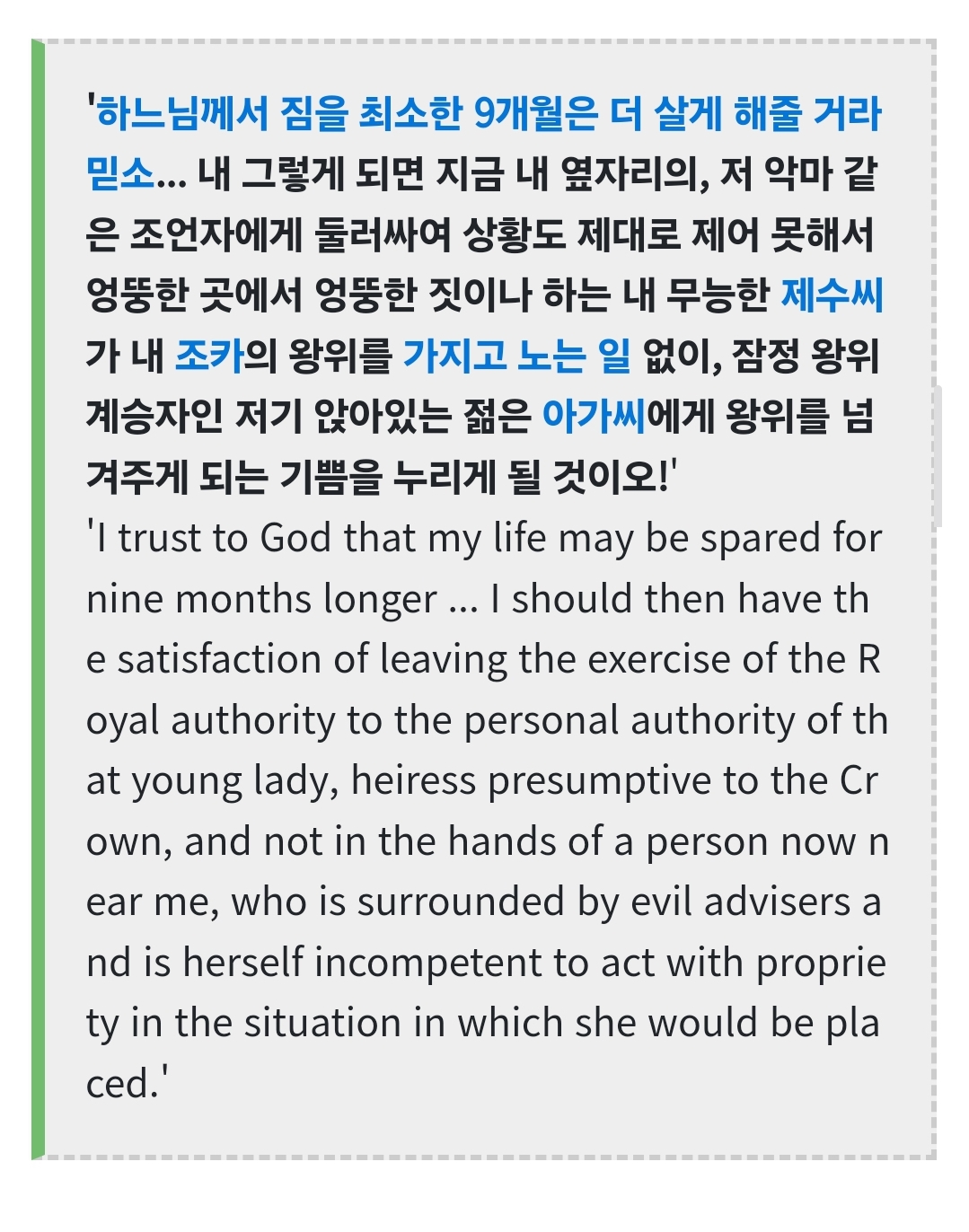Follow the 제수씨 link
Viewport: 969px width, 1232px height.
(x=832, y=295)
